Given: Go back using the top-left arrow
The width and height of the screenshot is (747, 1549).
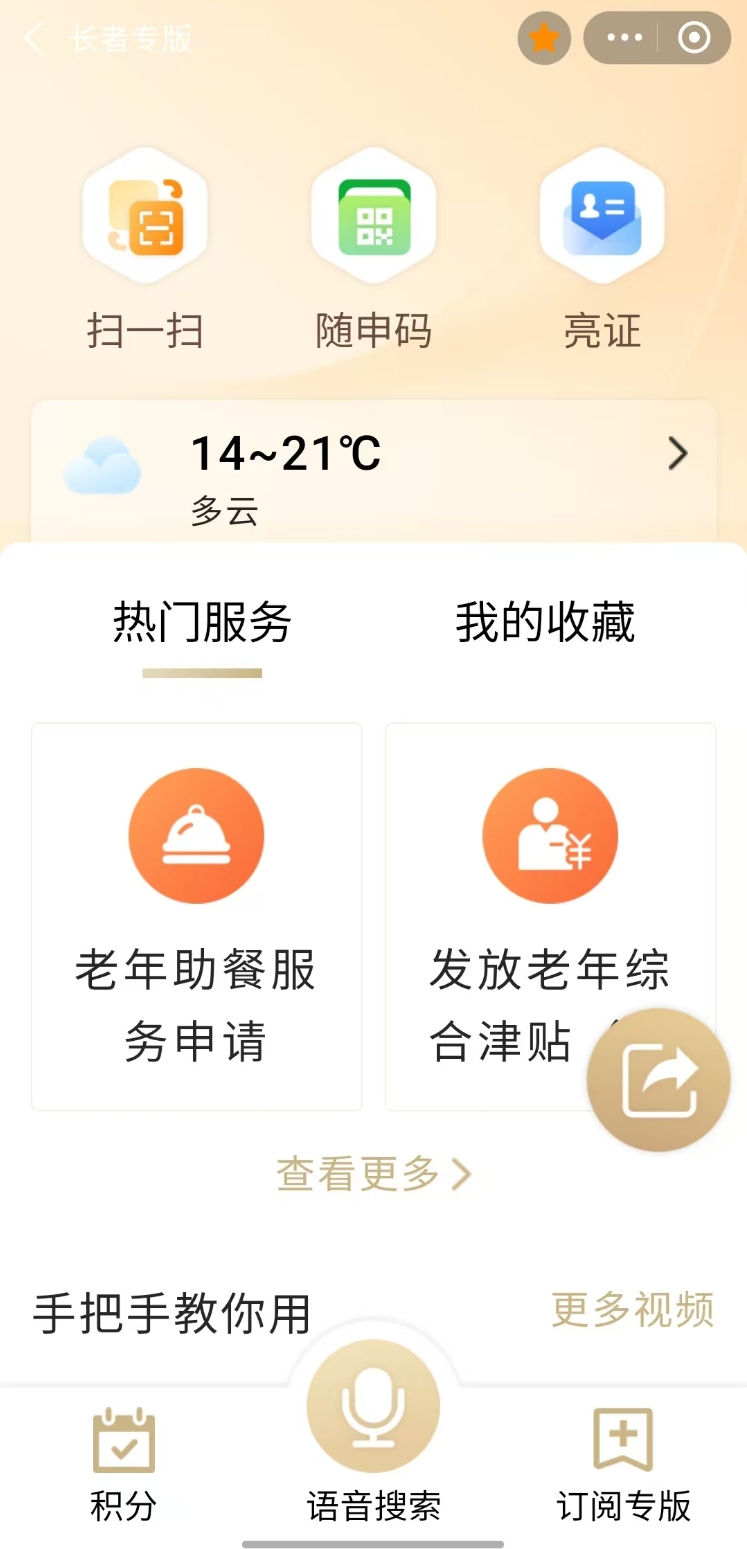Looking at the screenshot, I should pos(34,39).
